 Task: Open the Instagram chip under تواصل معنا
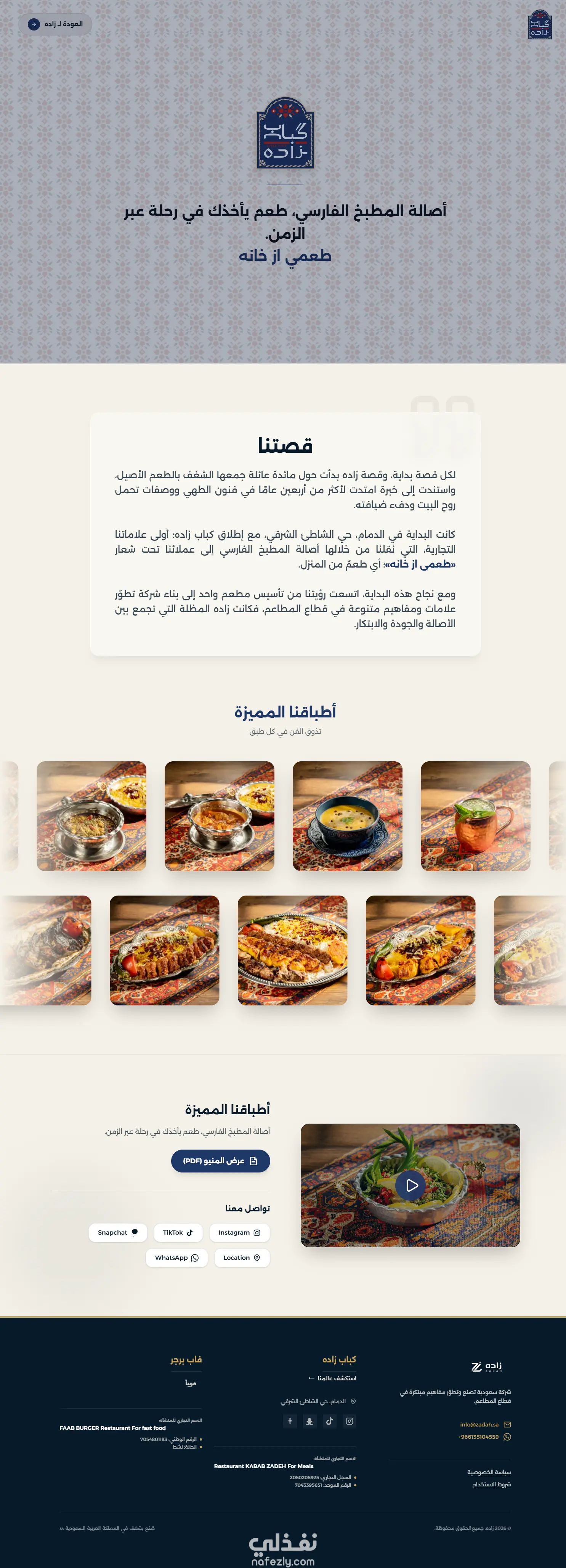coord(239,1233)
